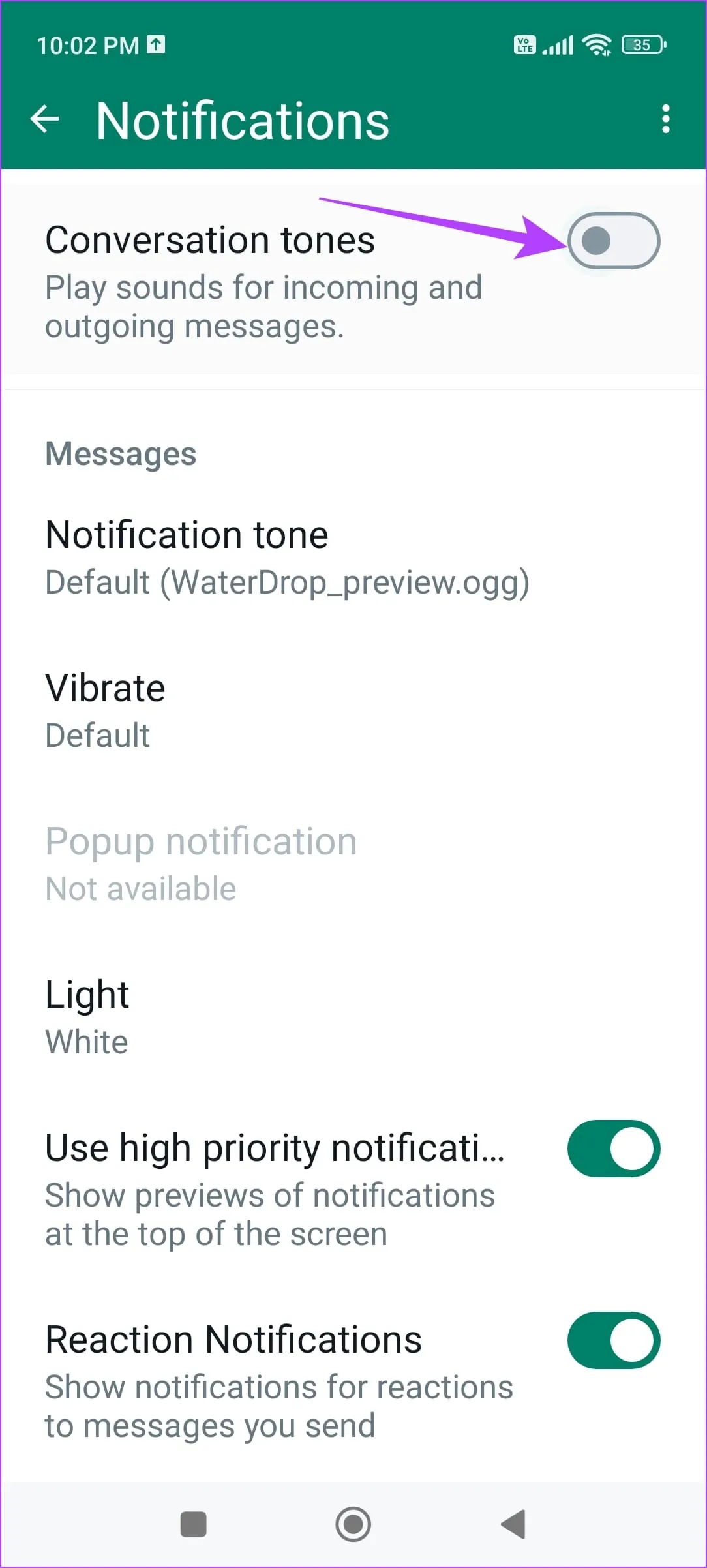Screen dimensions: 707x1568
Task: Open the three-dot overflow menu
Action: point(665,119)
